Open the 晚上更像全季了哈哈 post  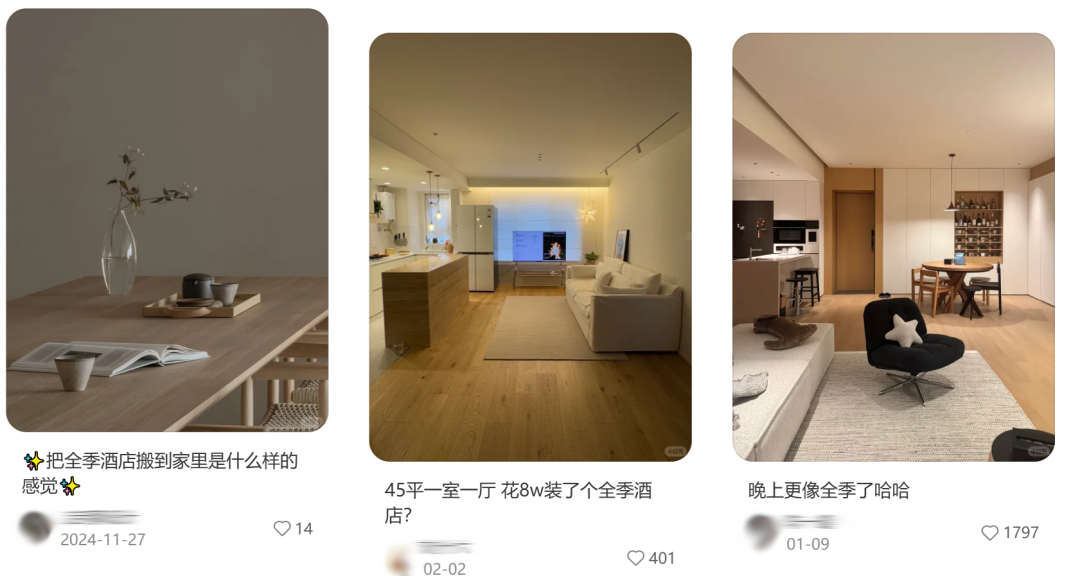893,247
